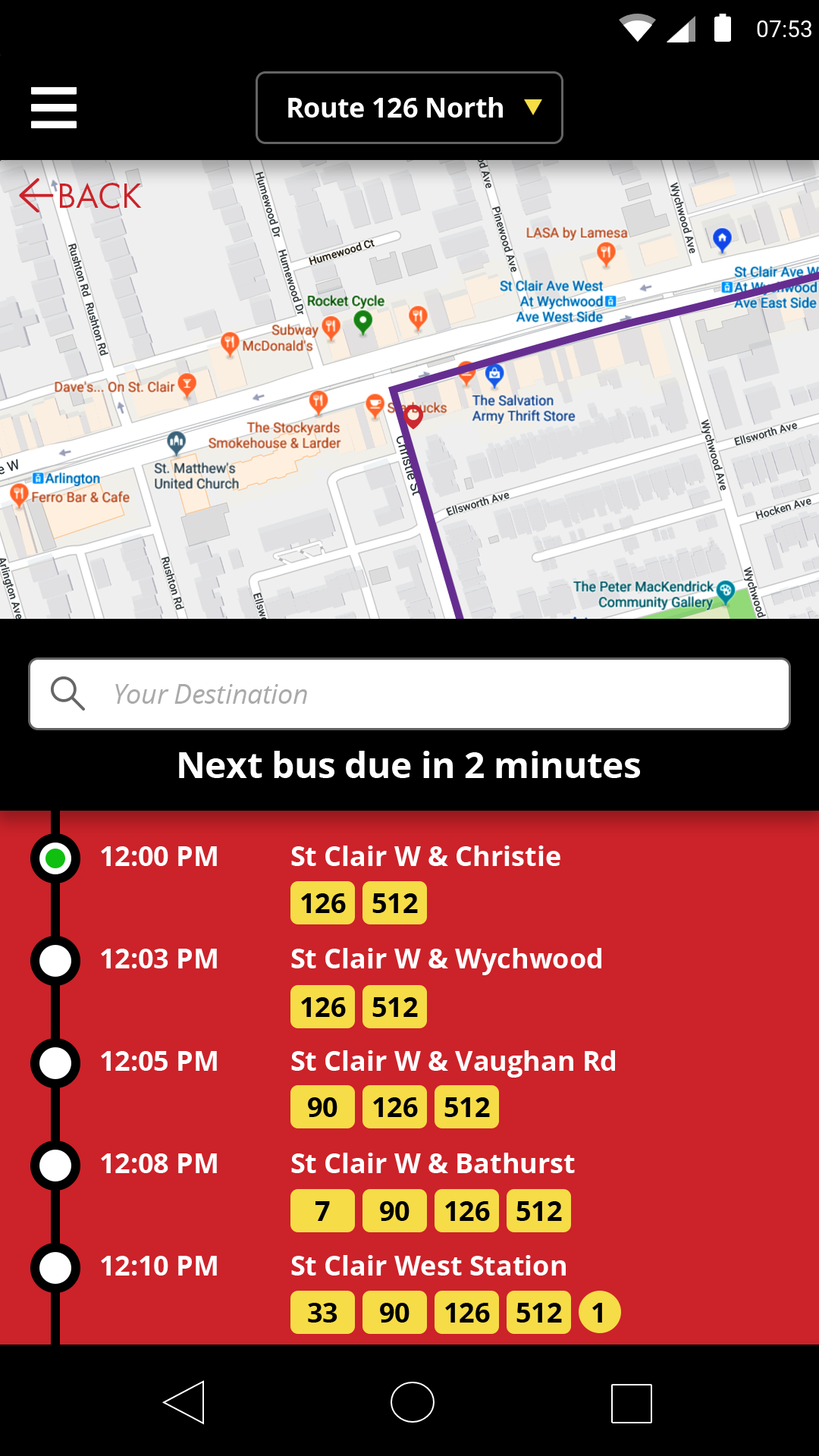View the St Clair W & Bathurst stop
The height and width of the screenshot is (1456, 819).
coord(432,1163)
